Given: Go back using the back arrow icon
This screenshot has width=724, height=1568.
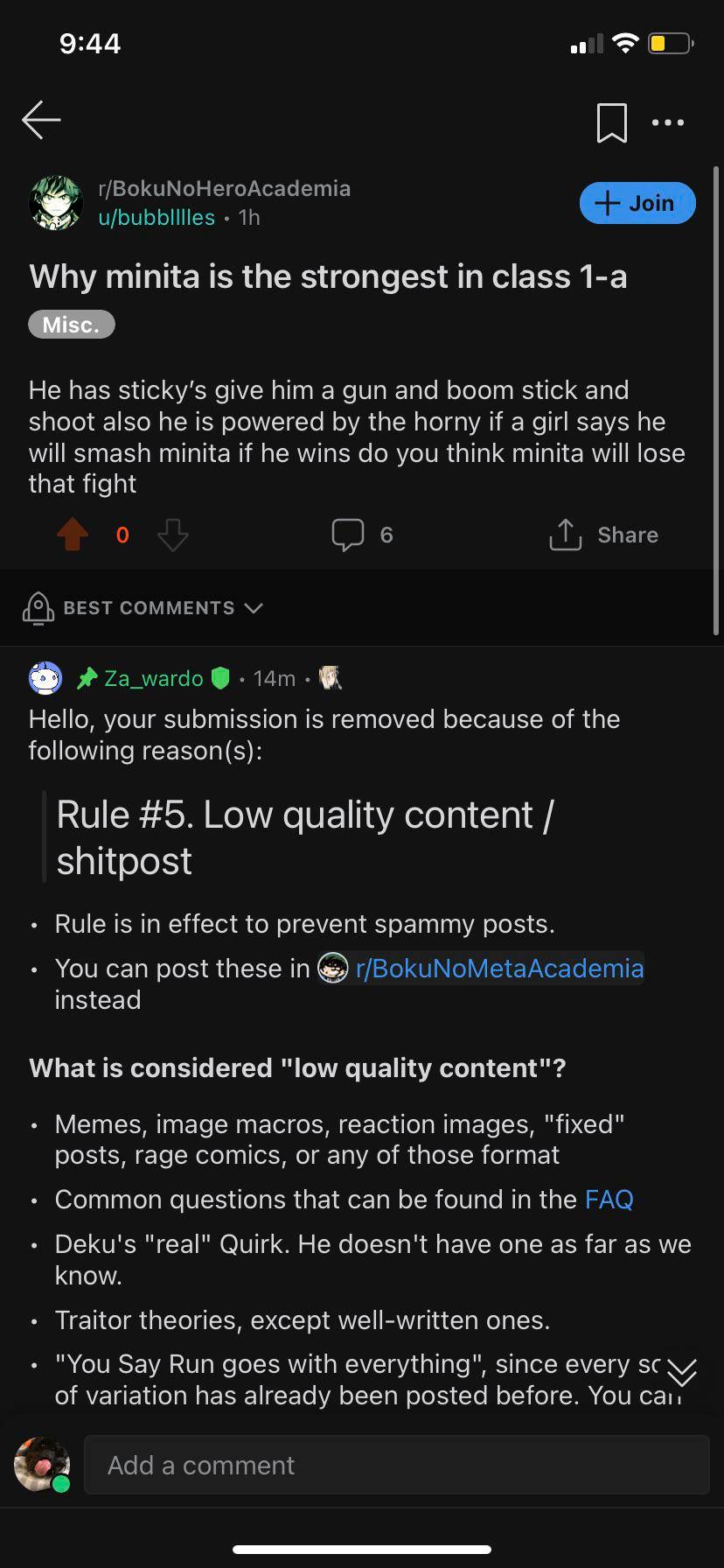Looking at the screenshot, I should click(x=40, y=120).
